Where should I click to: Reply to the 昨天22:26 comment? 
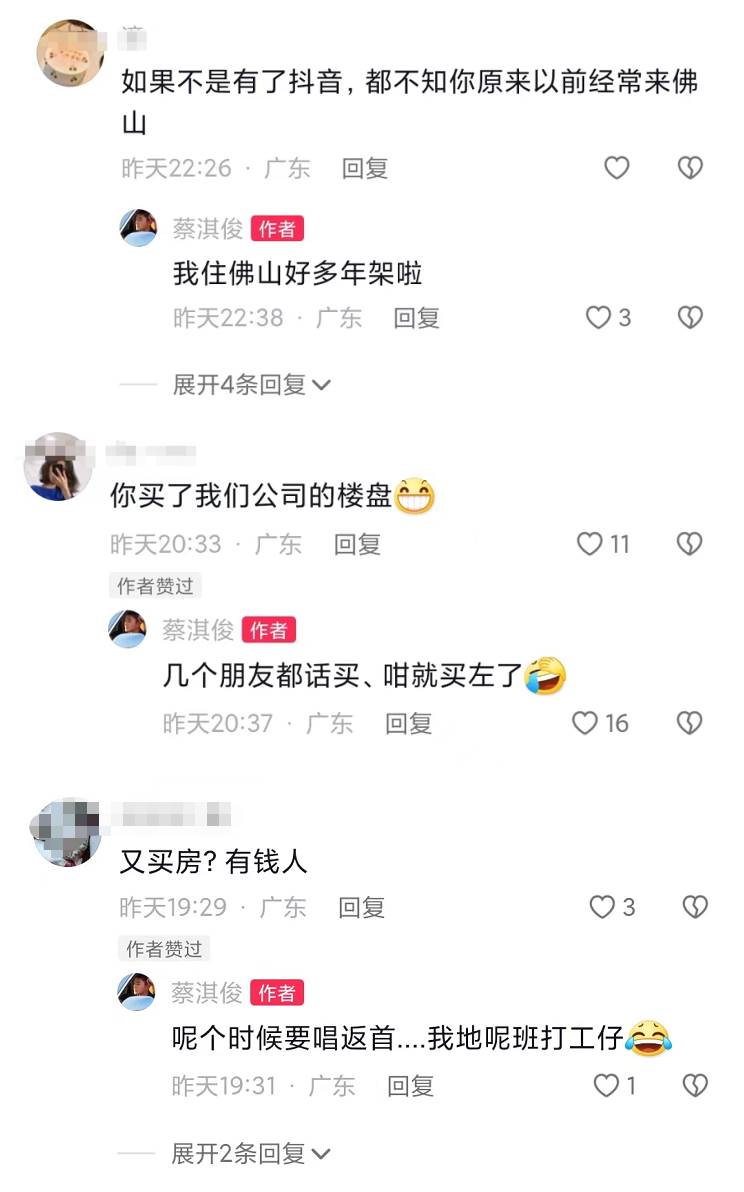364,168
